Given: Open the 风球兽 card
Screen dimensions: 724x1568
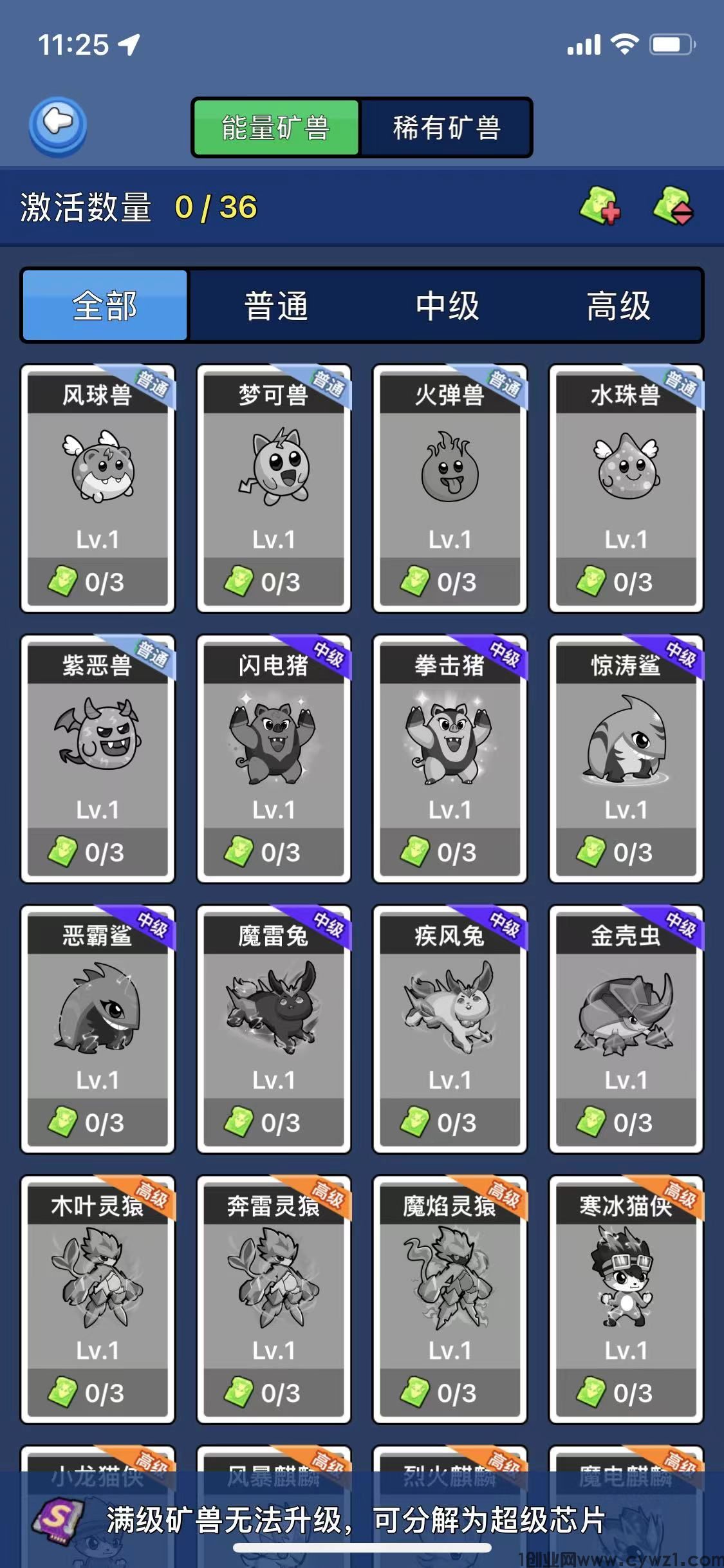Looking at the screenshot, I should coord(98,488).
